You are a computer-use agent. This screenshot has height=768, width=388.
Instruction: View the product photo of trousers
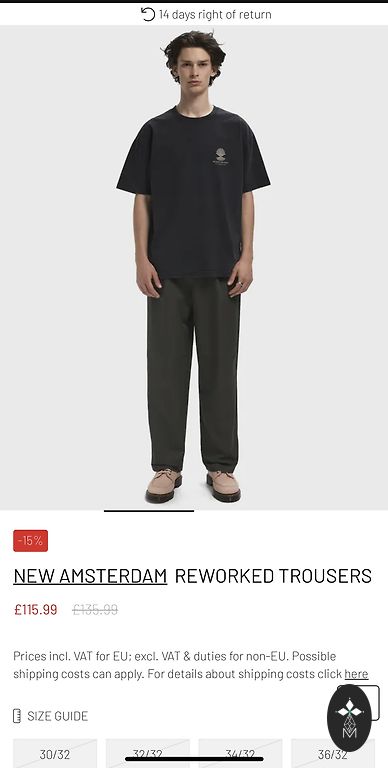click(x=194, y=268)
